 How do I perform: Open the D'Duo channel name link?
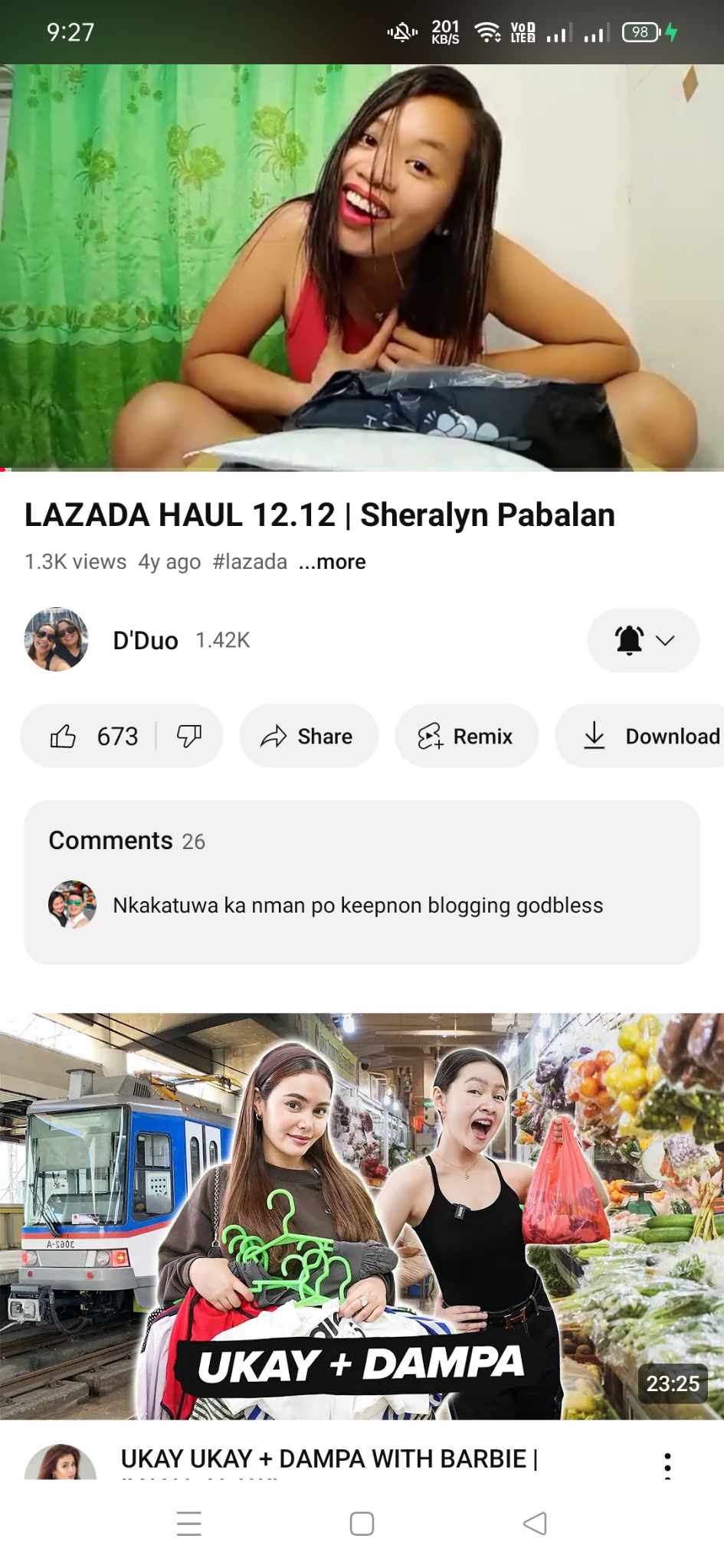145,640
